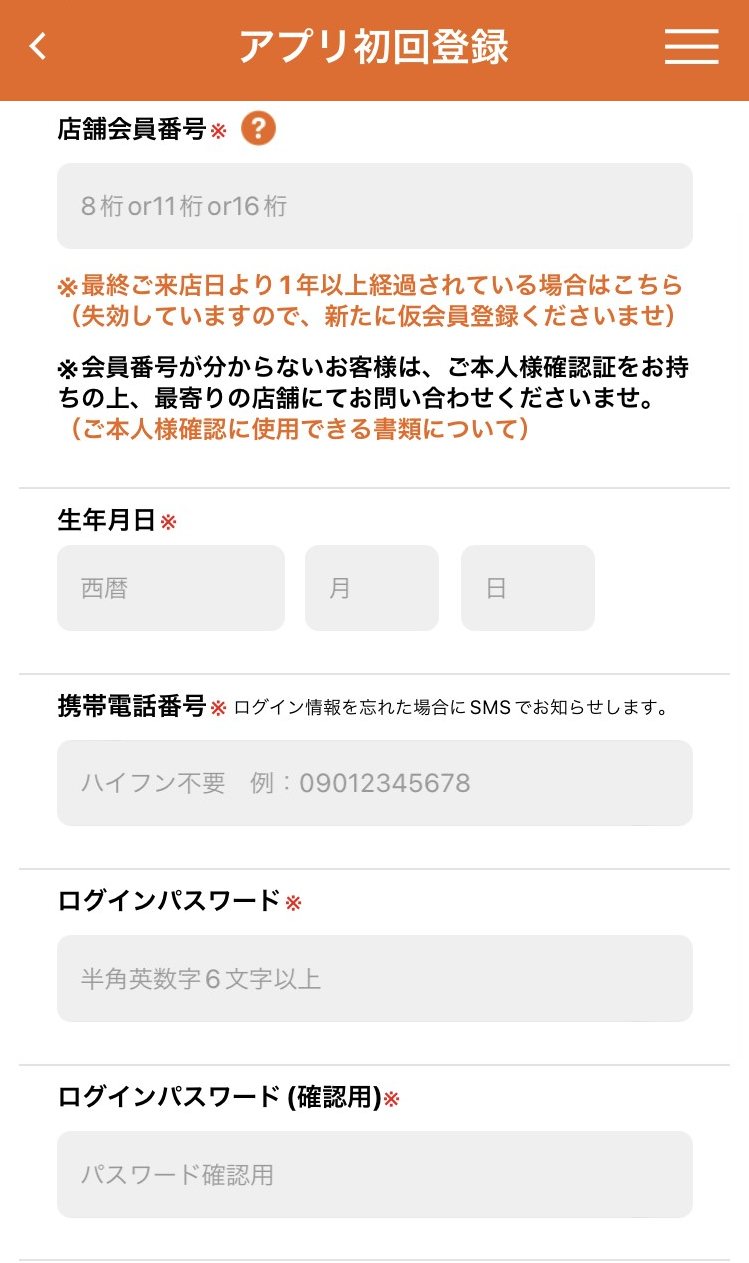The width and height of the screenshot is (749, 1263).
Task: Open the hamburger menu
Action: coord(692,46)
